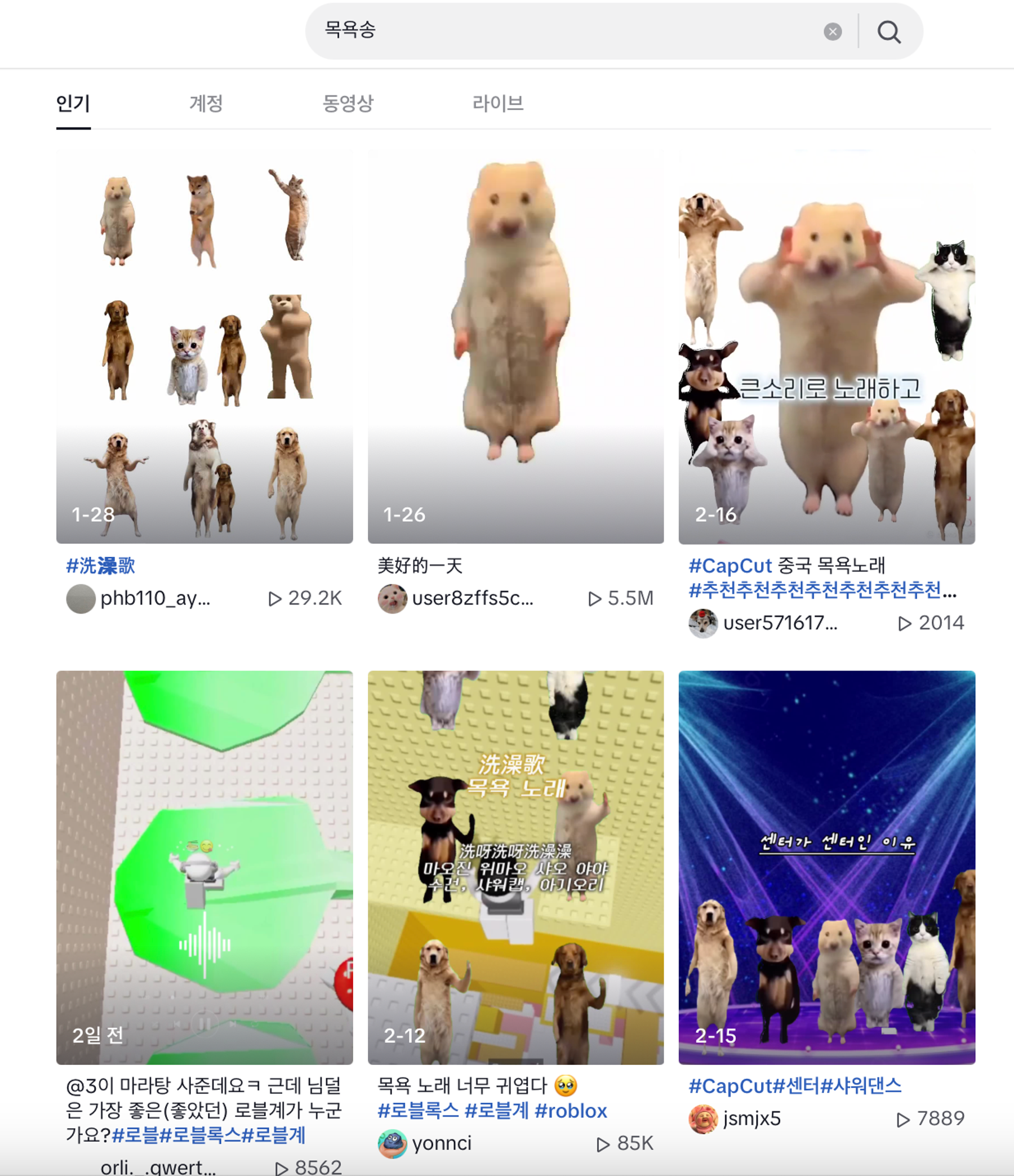Switch to the 계정 tab
Screen dimensions: 1014x1176
(206, 103)
